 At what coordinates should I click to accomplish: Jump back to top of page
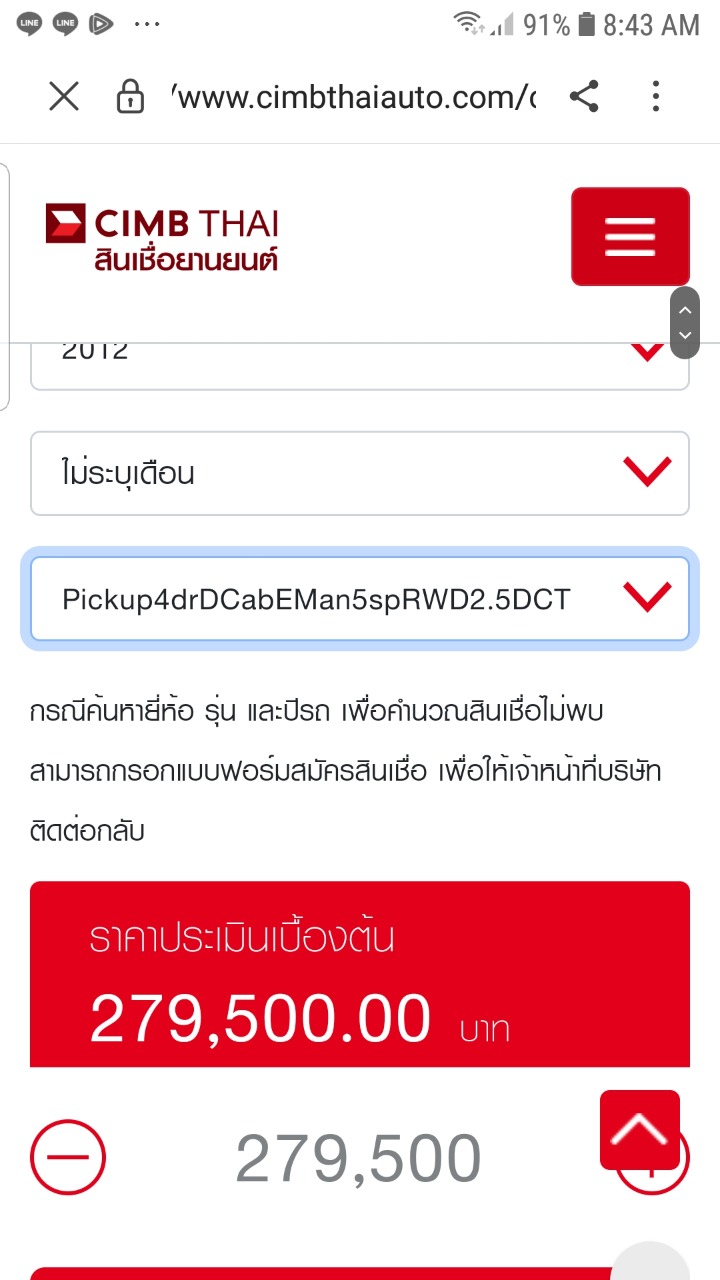pos(640,1130)
